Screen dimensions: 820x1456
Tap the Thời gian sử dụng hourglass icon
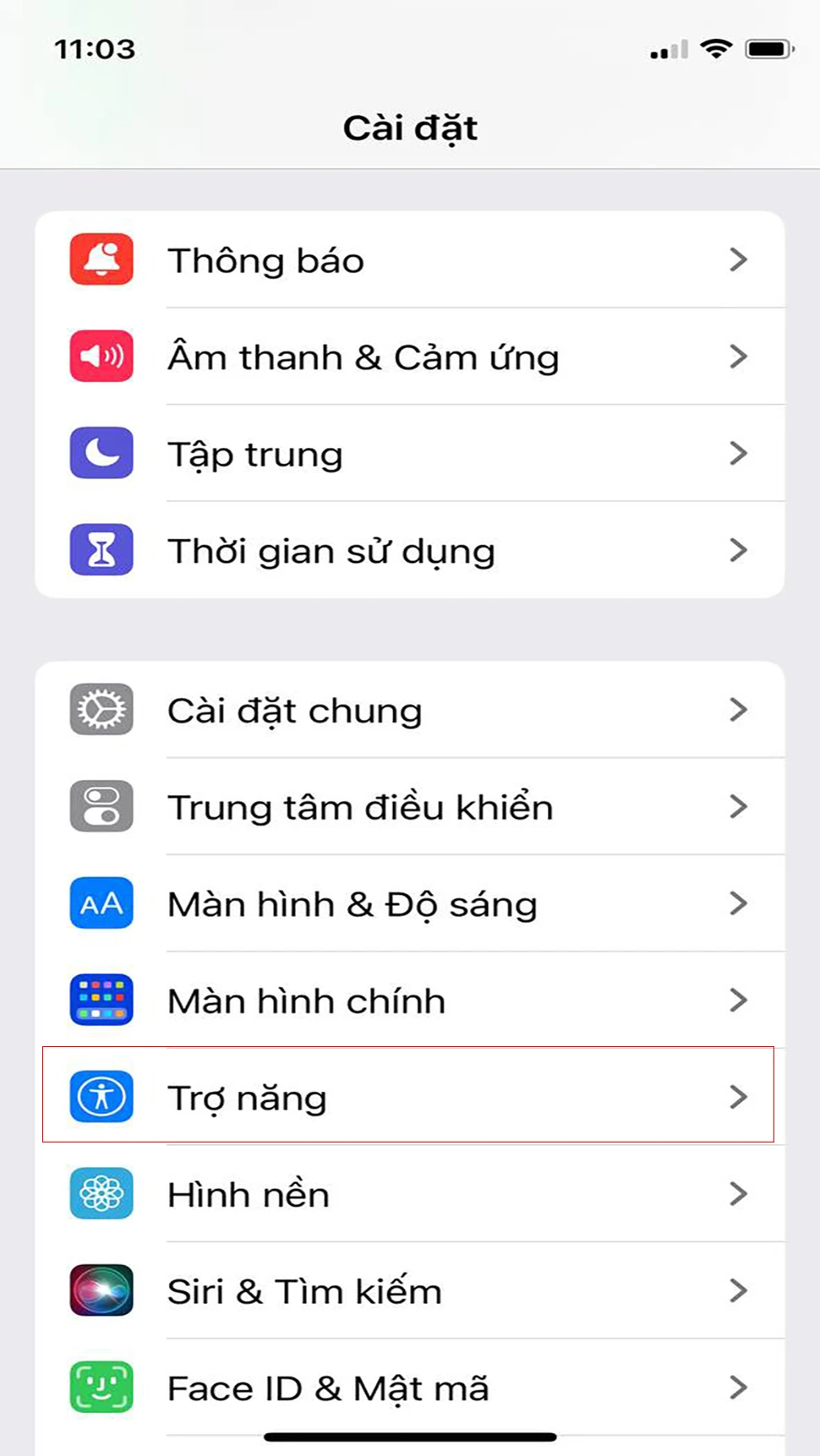click(101, 550)
